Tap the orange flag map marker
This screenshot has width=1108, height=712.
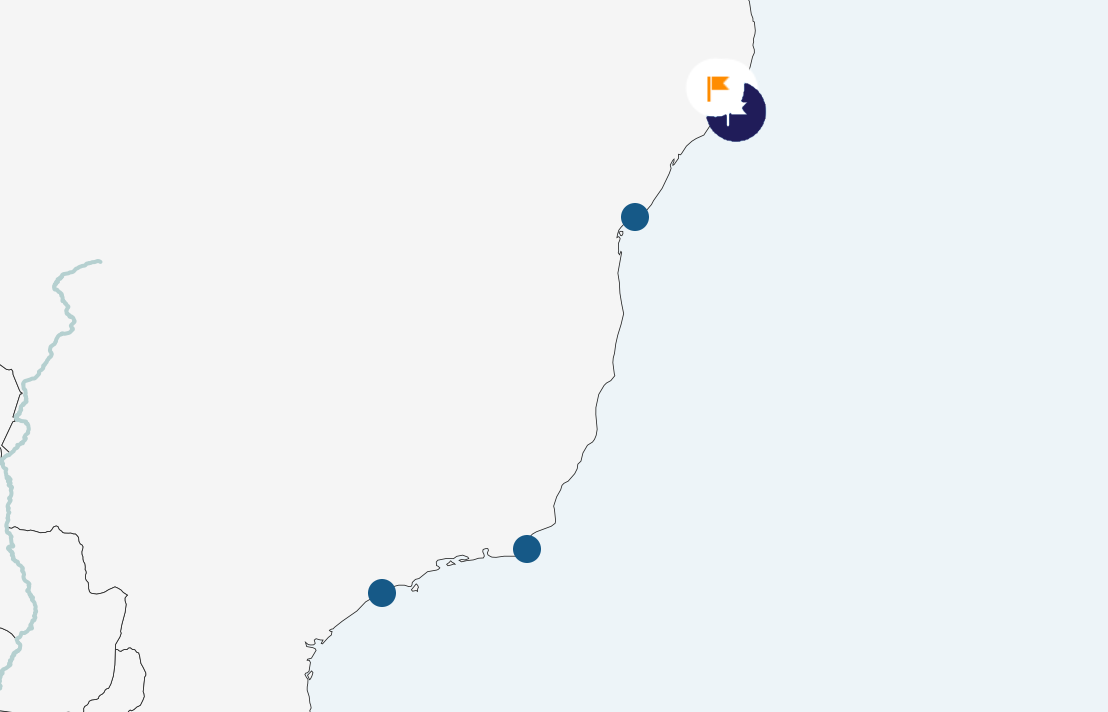click(717, 88)
